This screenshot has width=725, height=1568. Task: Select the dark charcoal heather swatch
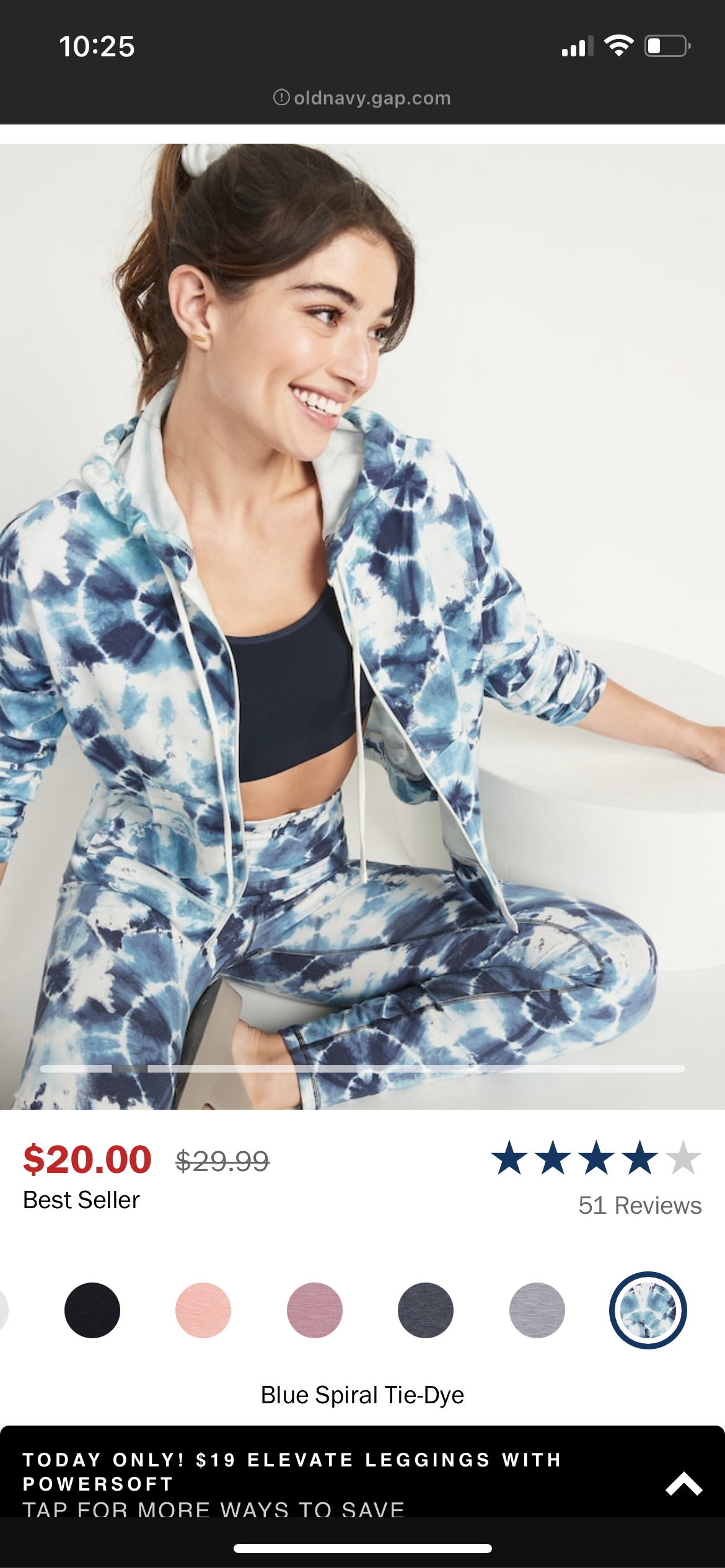(426, 1310)
